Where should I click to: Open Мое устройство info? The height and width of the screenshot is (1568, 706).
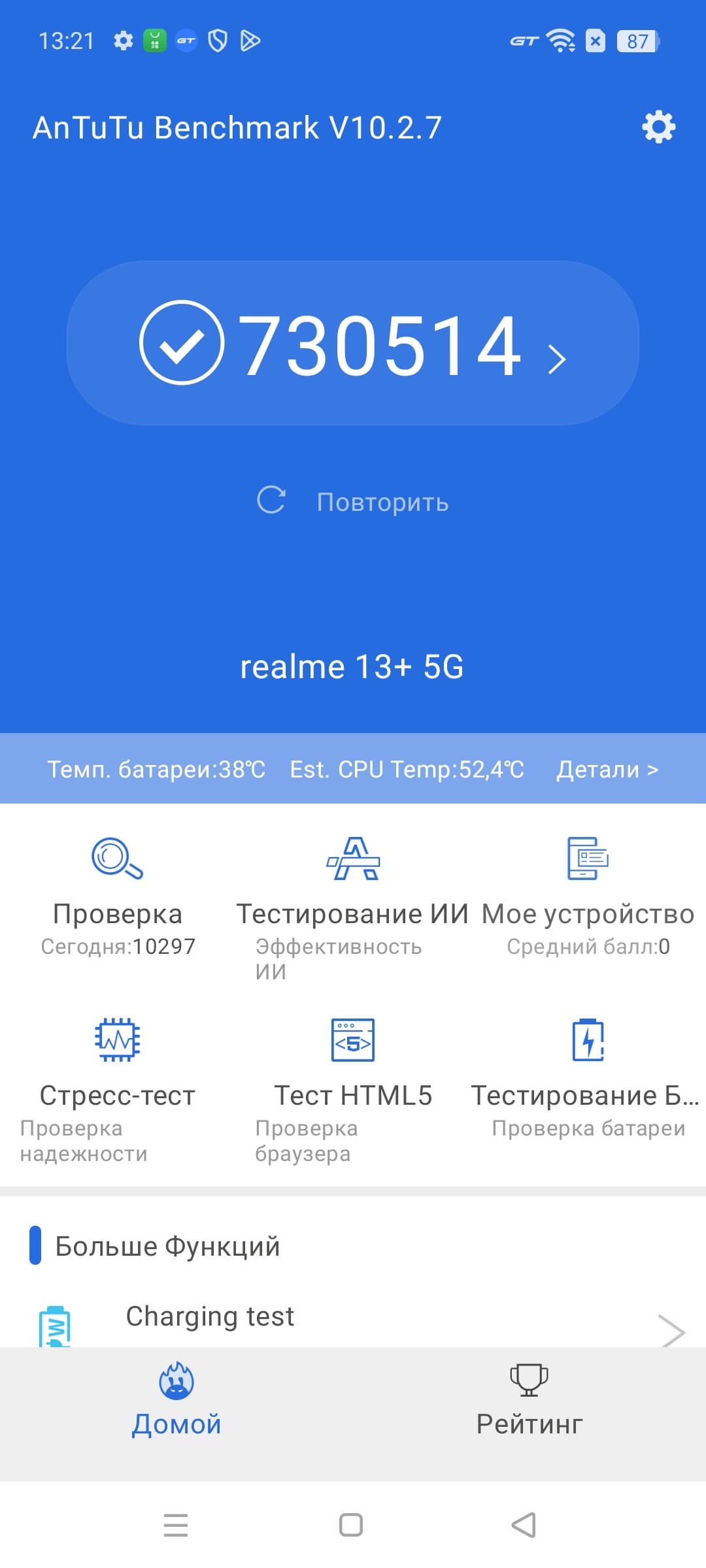pyautogui.click(x=588, y=895)
